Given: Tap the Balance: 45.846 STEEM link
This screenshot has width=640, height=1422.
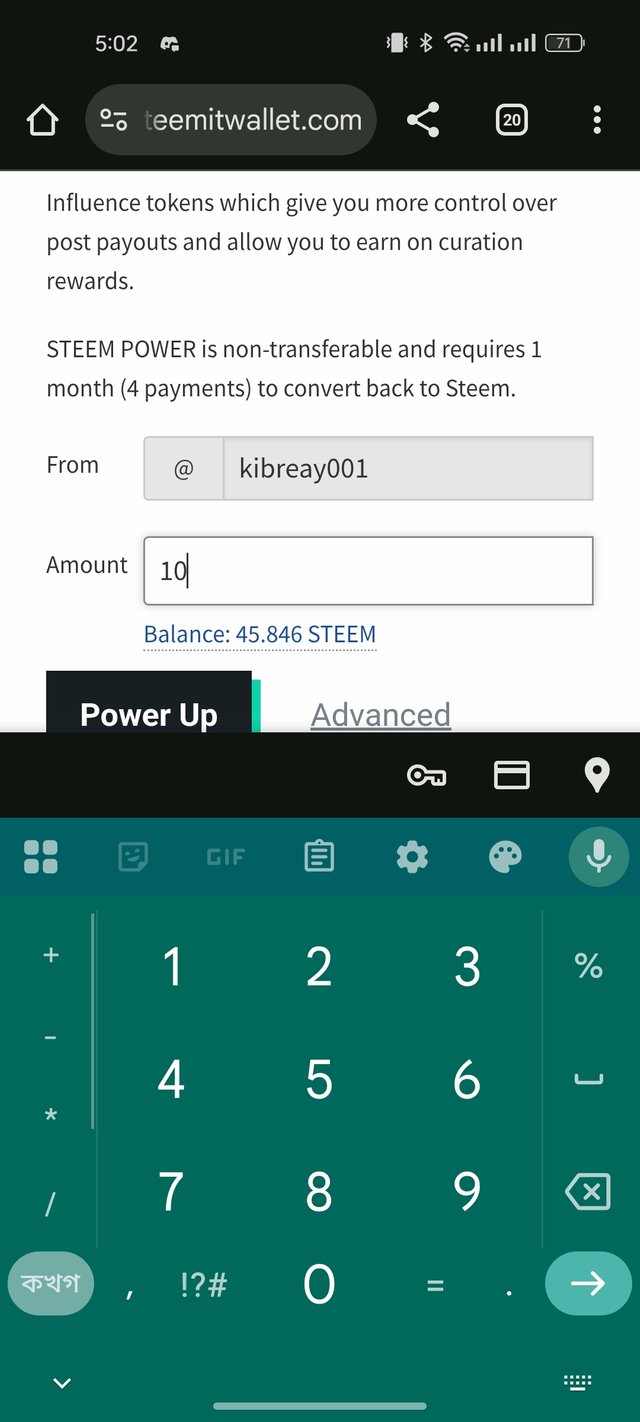Looking at the screenshot, I should tap(260, 634).
